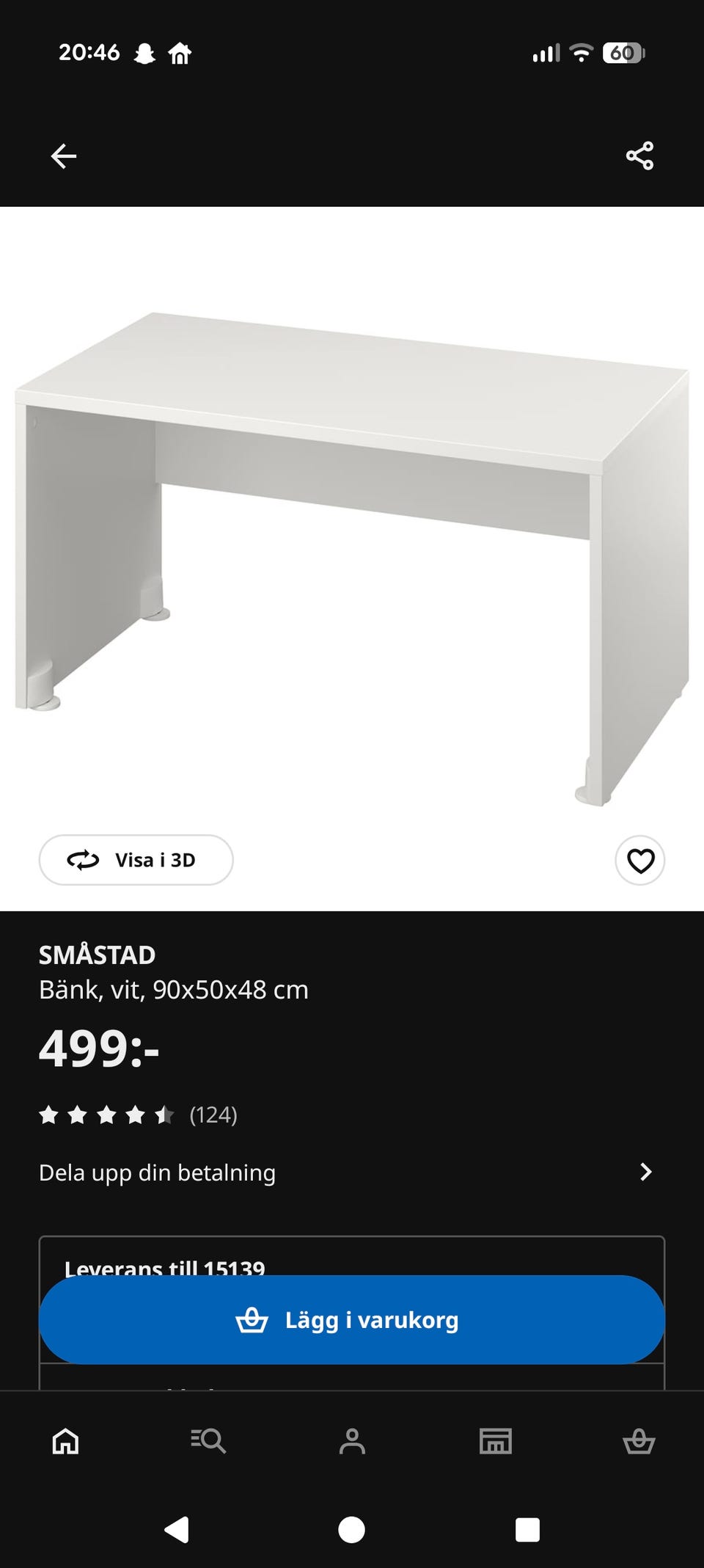Open the basket icon inside the blue button
Image resolution: width=704 pixels, height=1568 pixels.
pyautogui.click(x=252, y=1319)
